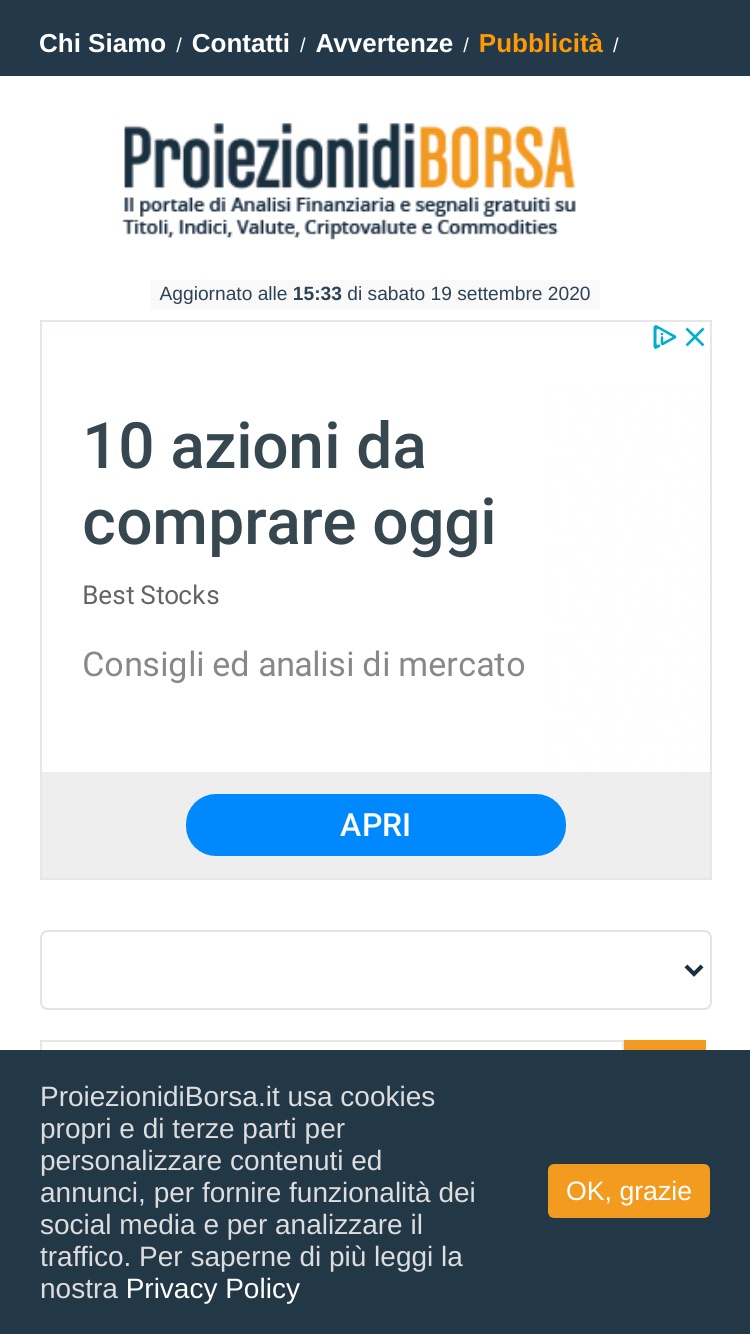750x1334 pixels.
Task: Accept cookies with OK, grazie
Action: [629, 1191]
